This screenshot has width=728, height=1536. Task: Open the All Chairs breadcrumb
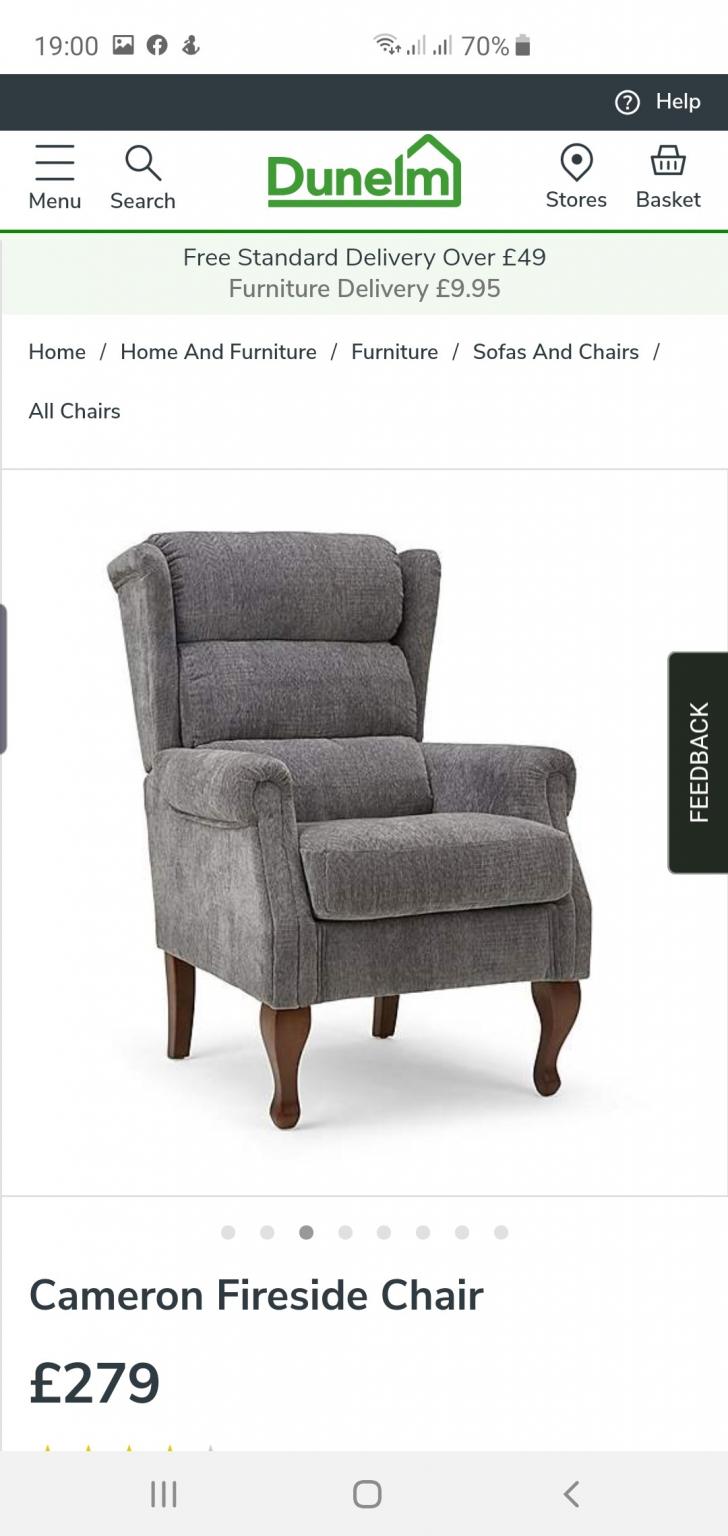[74, 411]
